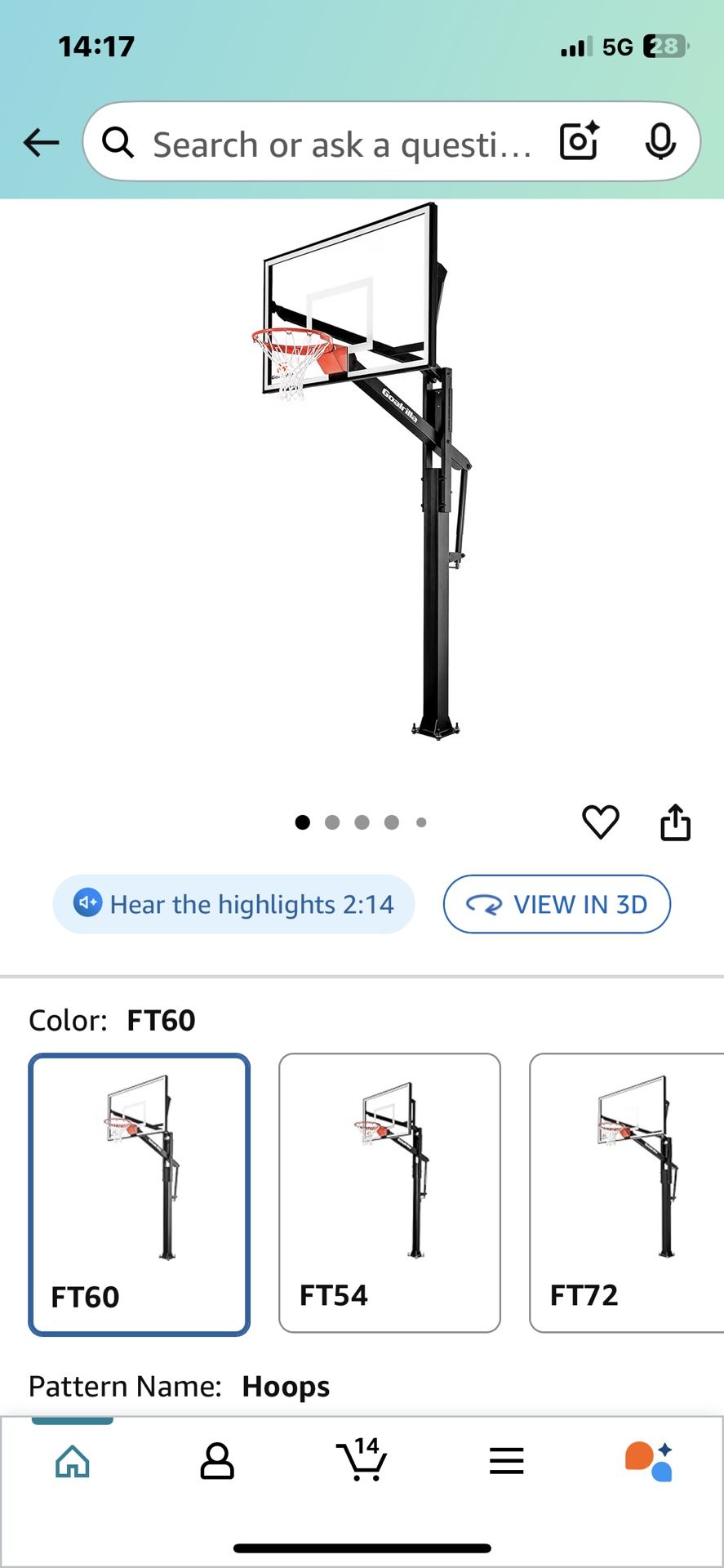Open VIEW IN 3D

point(557,904)
